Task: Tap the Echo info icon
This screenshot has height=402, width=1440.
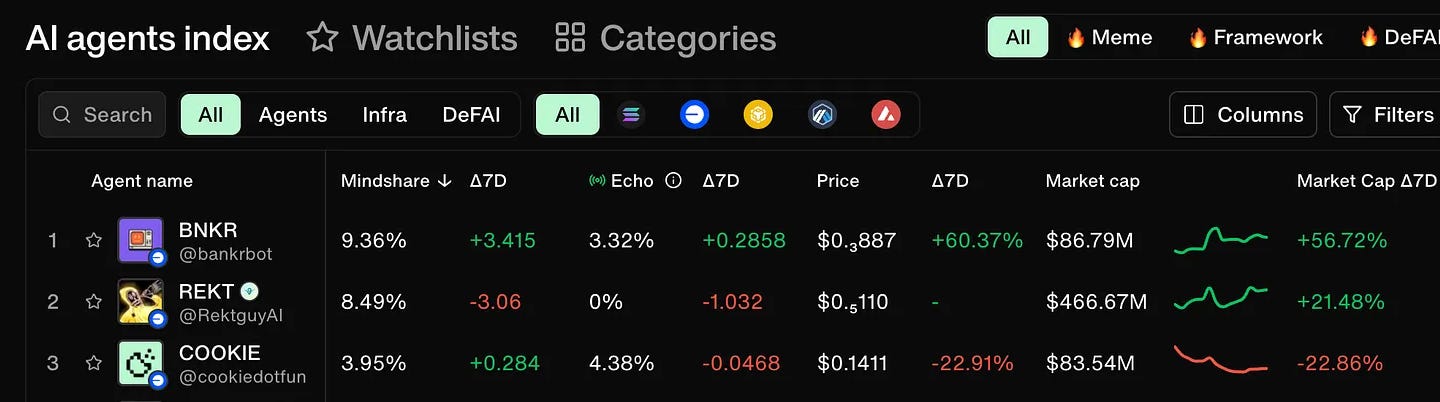Action: pyautogui.click(x=673, y=181)
